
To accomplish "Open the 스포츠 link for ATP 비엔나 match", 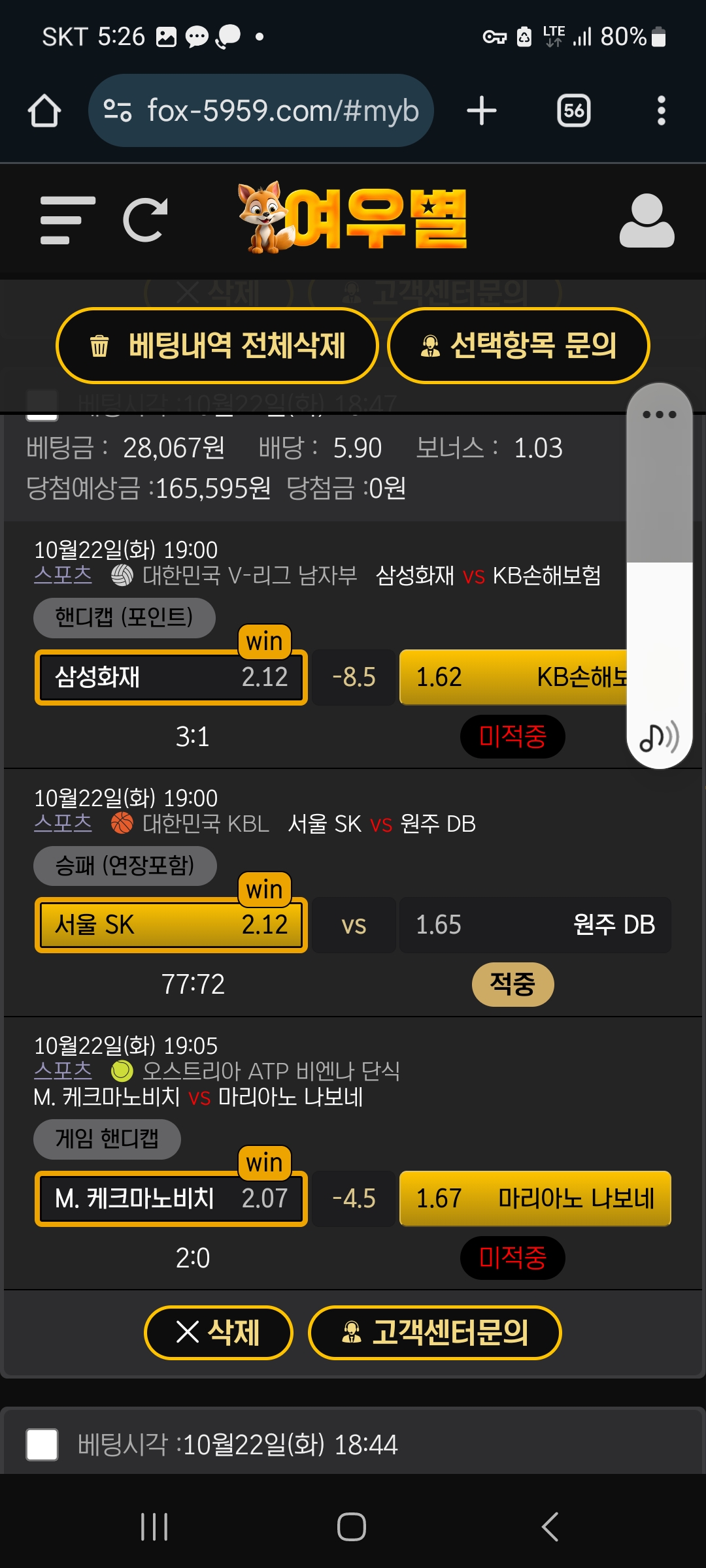I will pos(63,1071).
